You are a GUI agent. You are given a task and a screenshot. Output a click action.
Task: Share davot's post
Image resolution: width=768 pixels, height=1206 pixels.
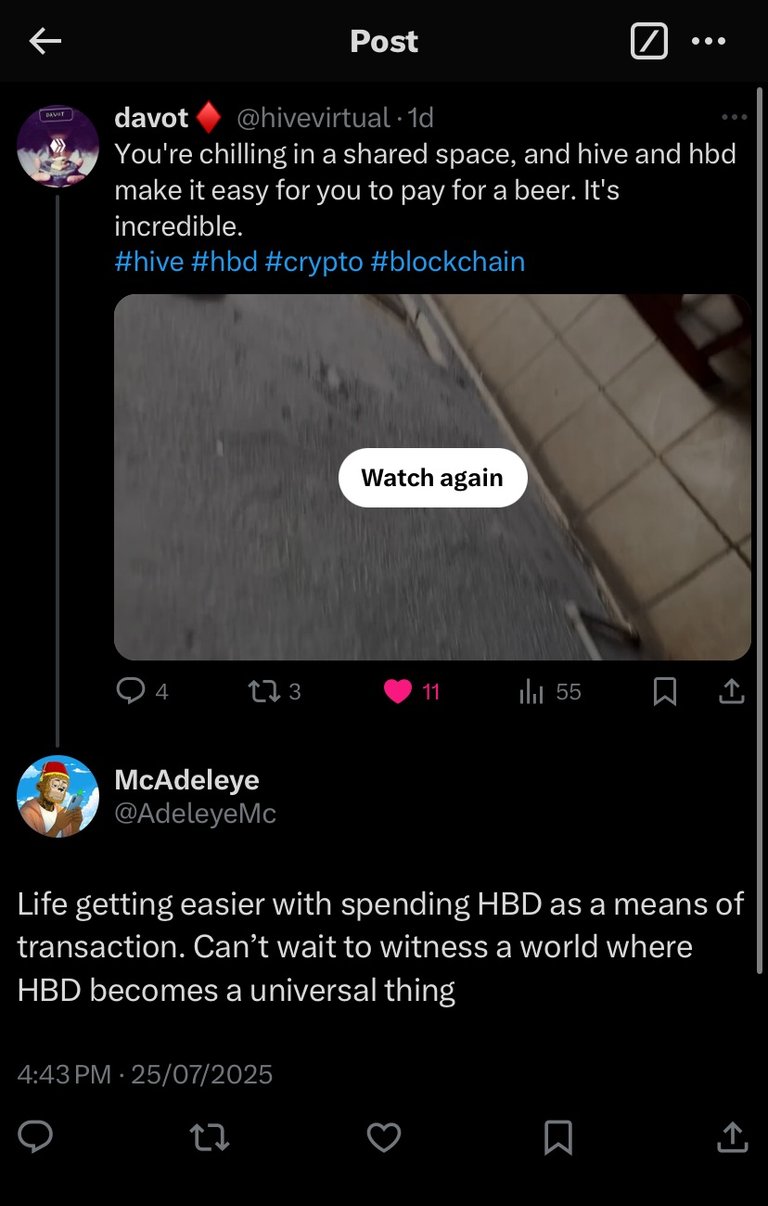732,691
